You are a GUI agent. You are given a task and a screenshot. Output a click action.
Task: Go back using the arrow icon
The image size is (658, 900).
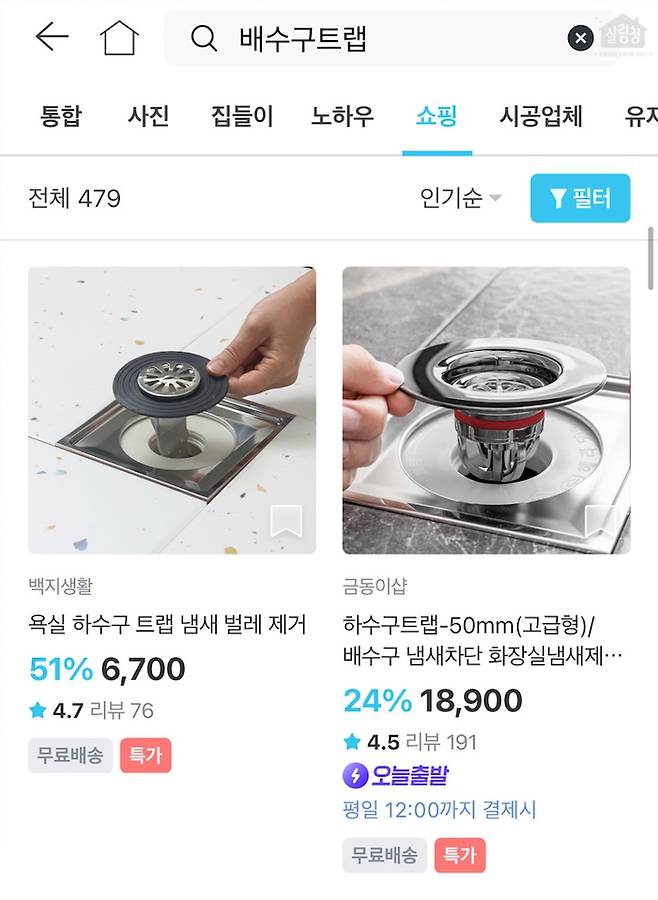tap(51, 38)
